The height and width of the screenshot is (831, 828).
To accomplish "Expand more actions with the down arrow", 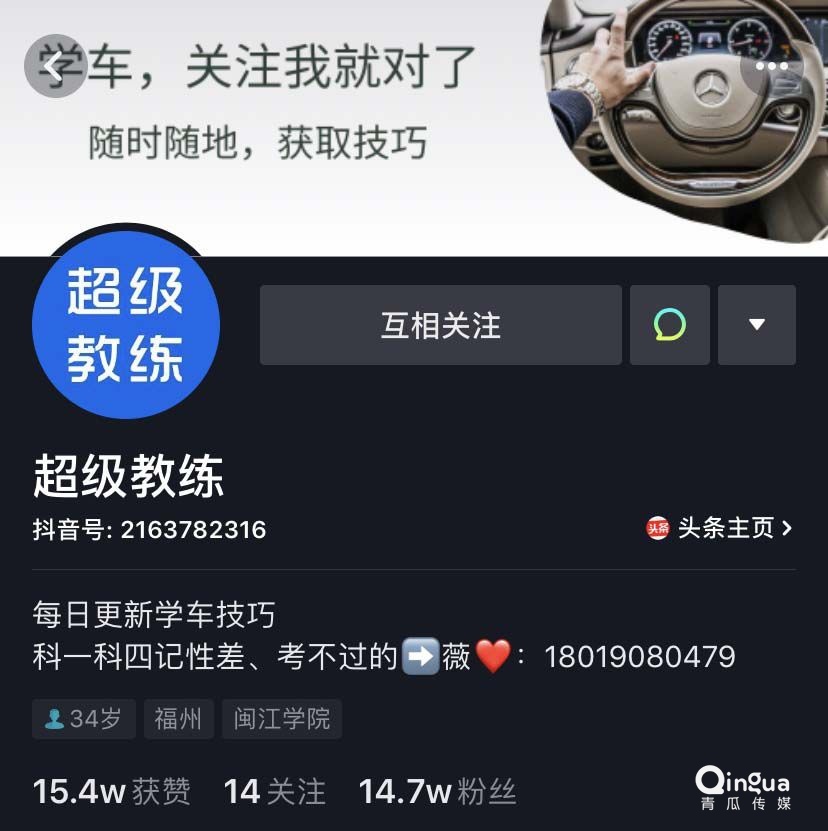I will (757, 324).
